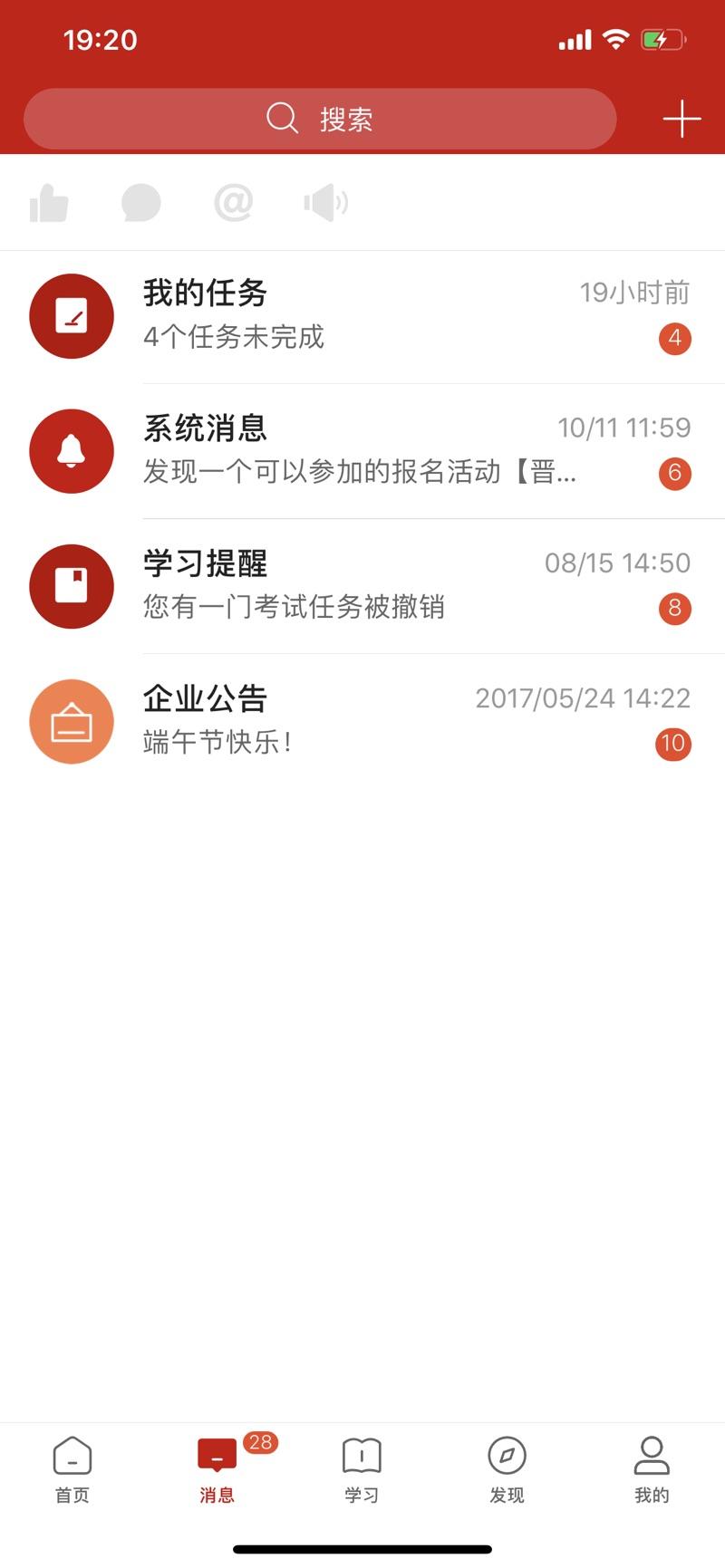Tap the thumbs-up likes filter icon
This screenshot has height=1568, width=725.
pyautogui.click(x=49, y=201)
